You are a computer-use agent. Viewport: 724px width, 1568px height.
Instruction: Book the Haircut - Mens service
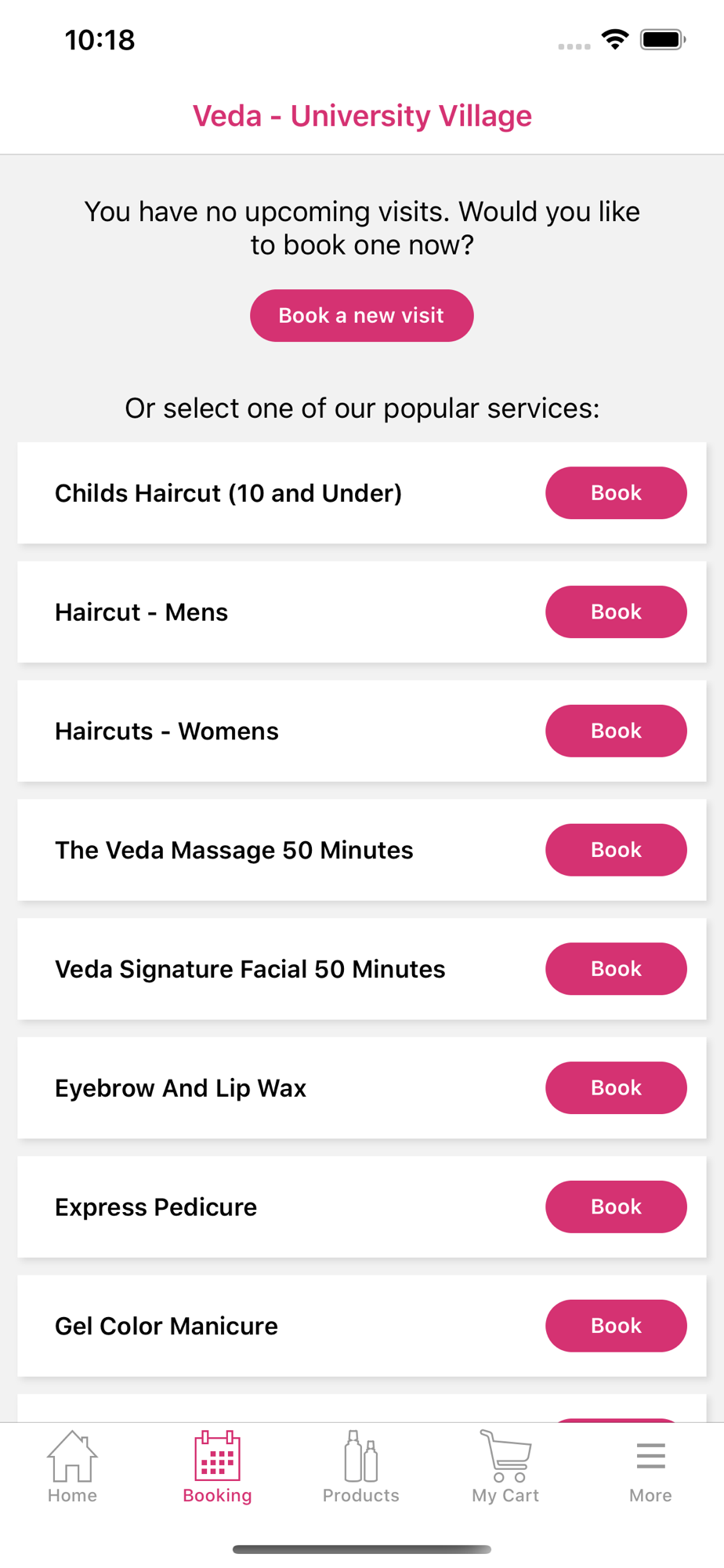616,612
